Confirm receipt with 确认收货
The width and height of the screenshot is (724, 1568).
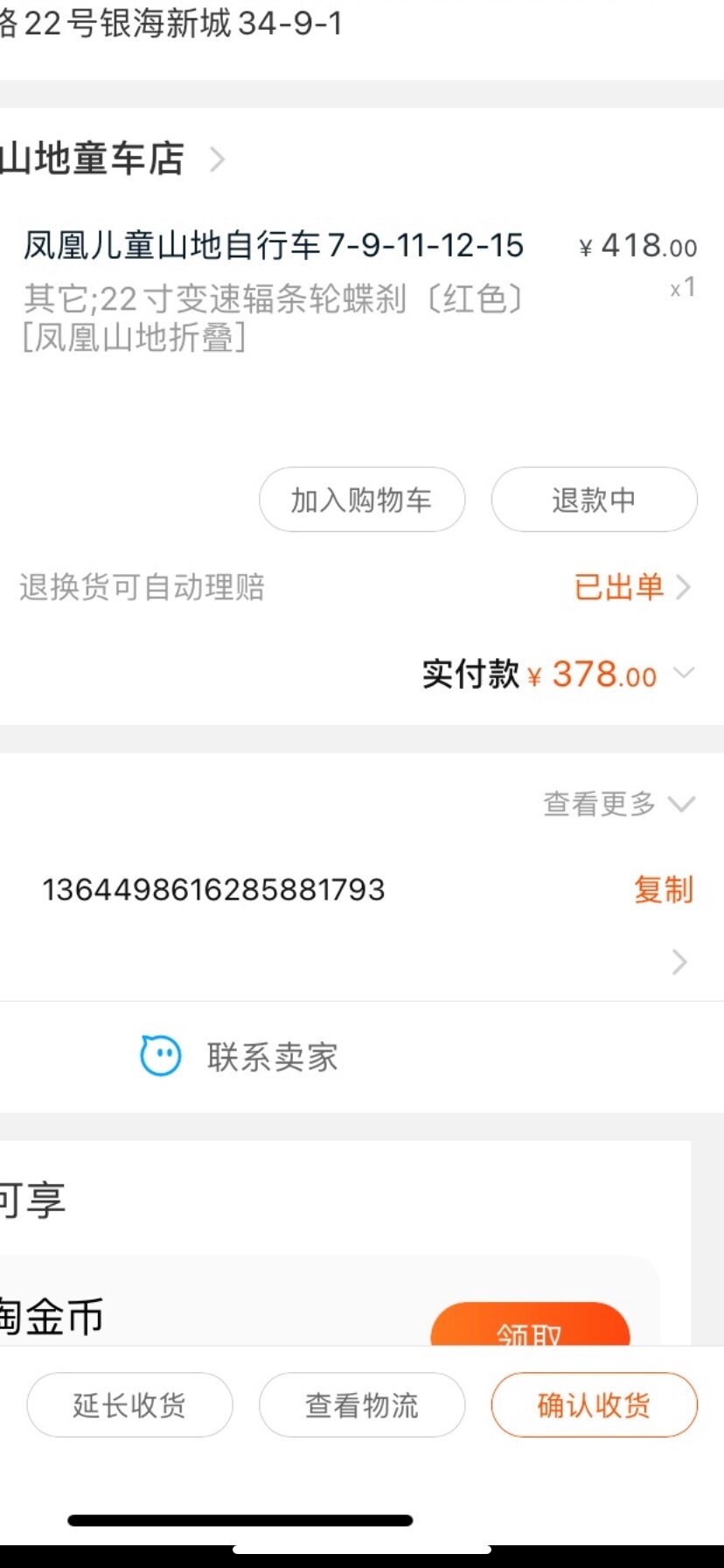[x=594, y=1405]
